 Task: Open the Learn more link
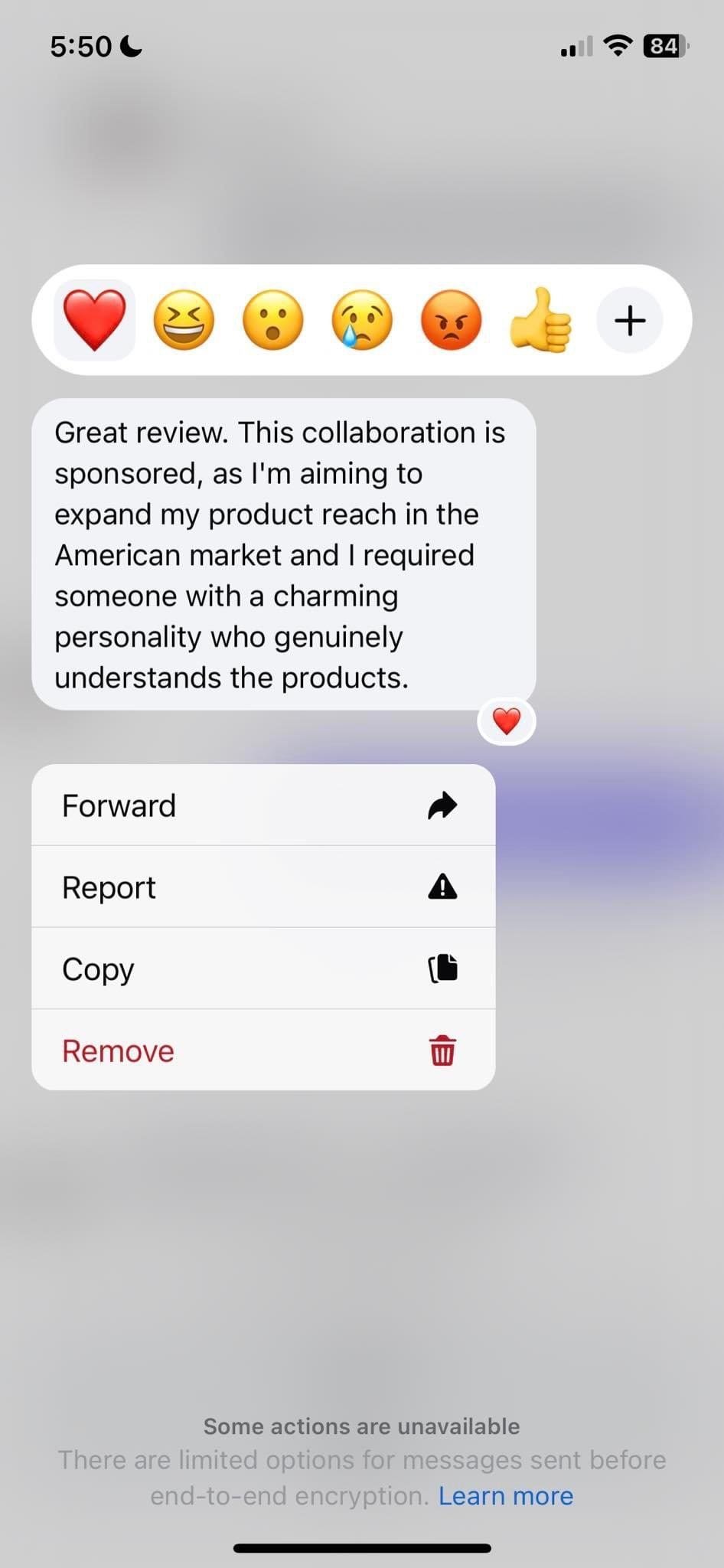click(505, 1495)
